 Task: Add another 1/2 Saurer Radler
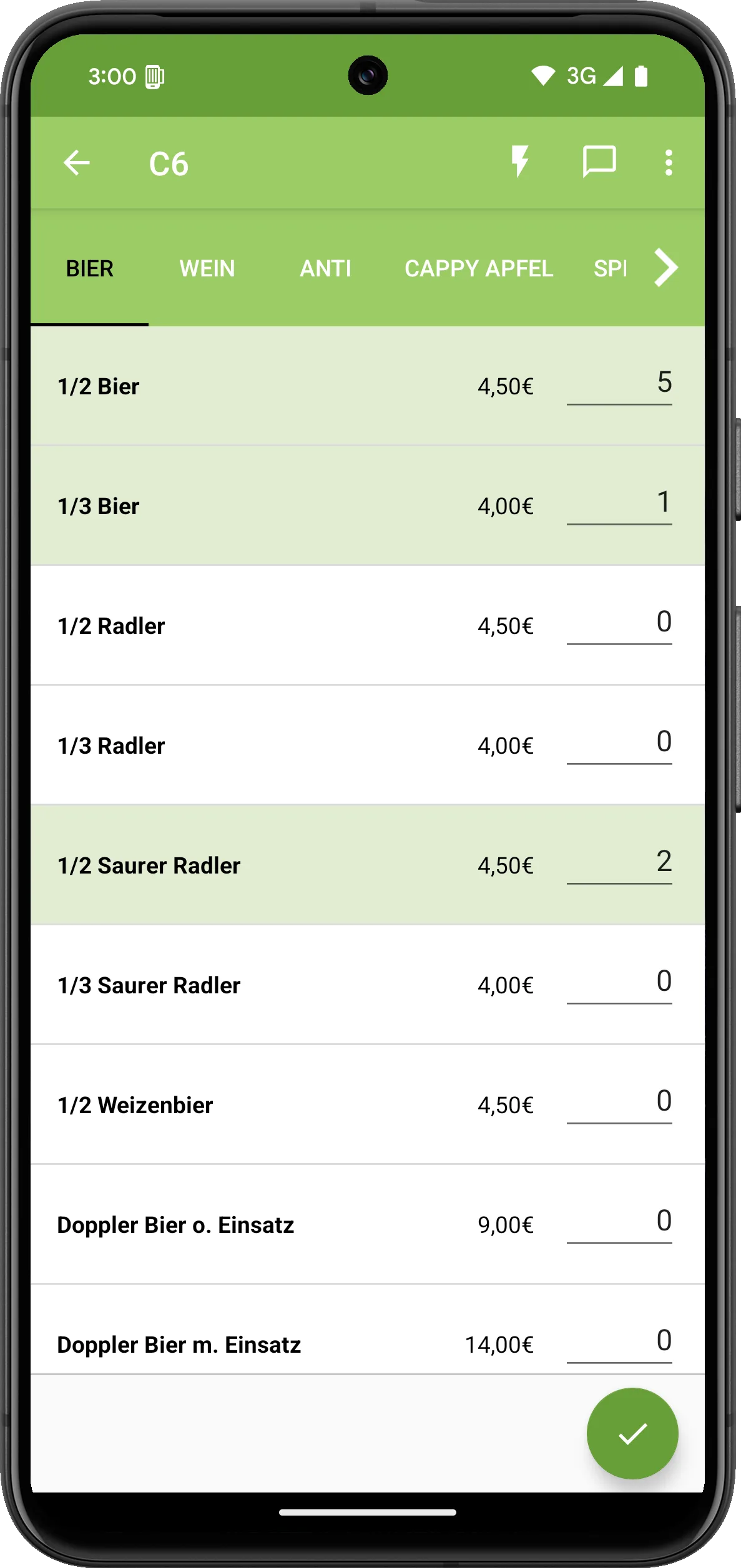pyautogui.click(x=368, y=865)
